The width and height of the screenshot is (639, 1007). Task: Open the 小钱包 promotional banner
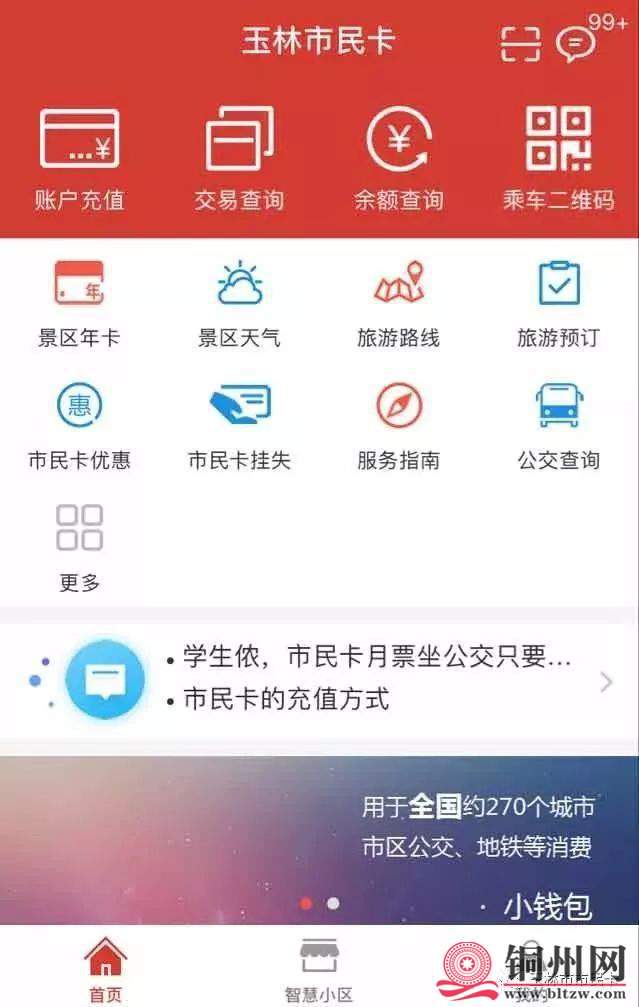click(x=320, y=840)
